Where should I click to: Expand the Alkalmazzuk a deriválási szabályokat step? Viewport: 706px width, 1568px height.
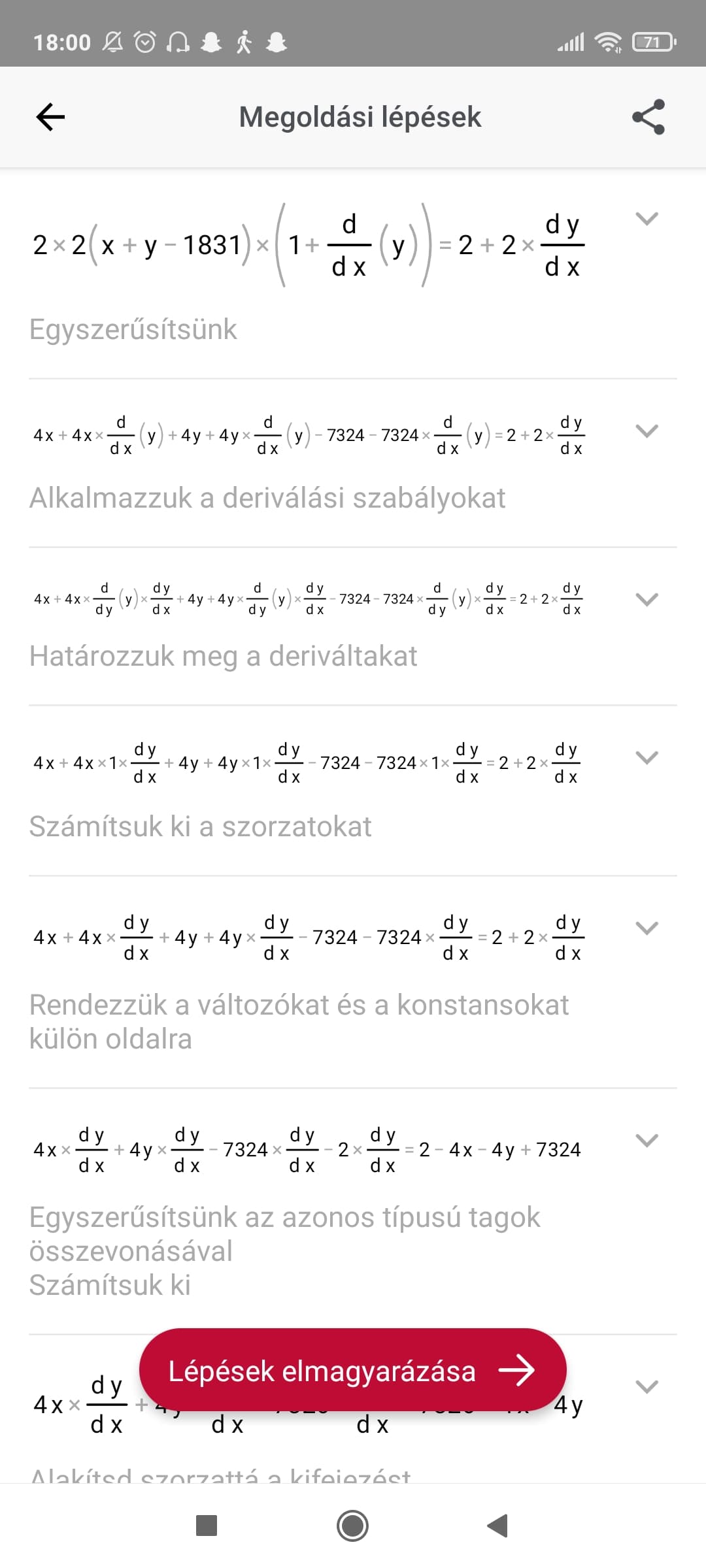(647, 431)
